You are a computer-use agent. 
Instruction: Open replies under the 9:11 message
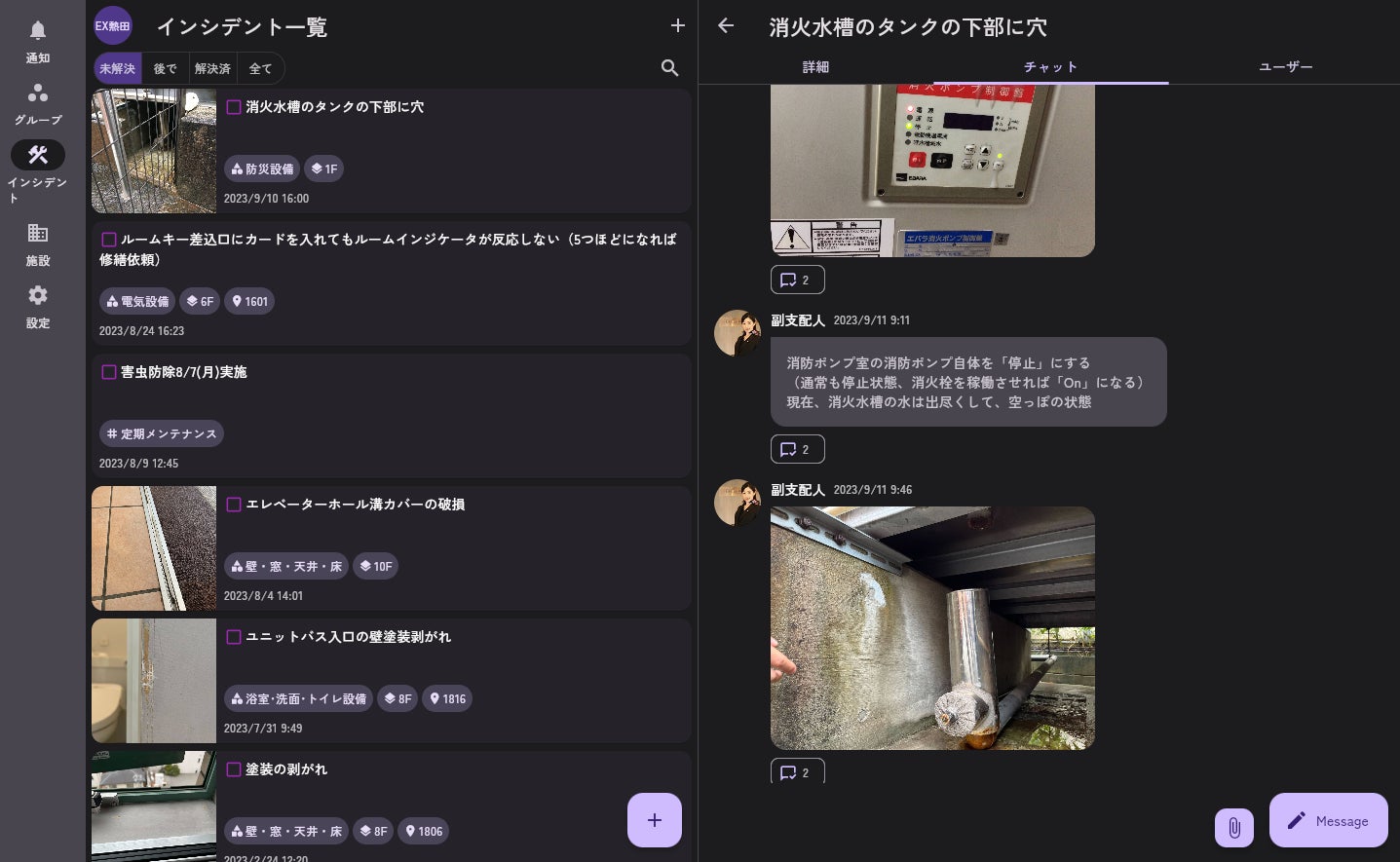click(797, 449)
